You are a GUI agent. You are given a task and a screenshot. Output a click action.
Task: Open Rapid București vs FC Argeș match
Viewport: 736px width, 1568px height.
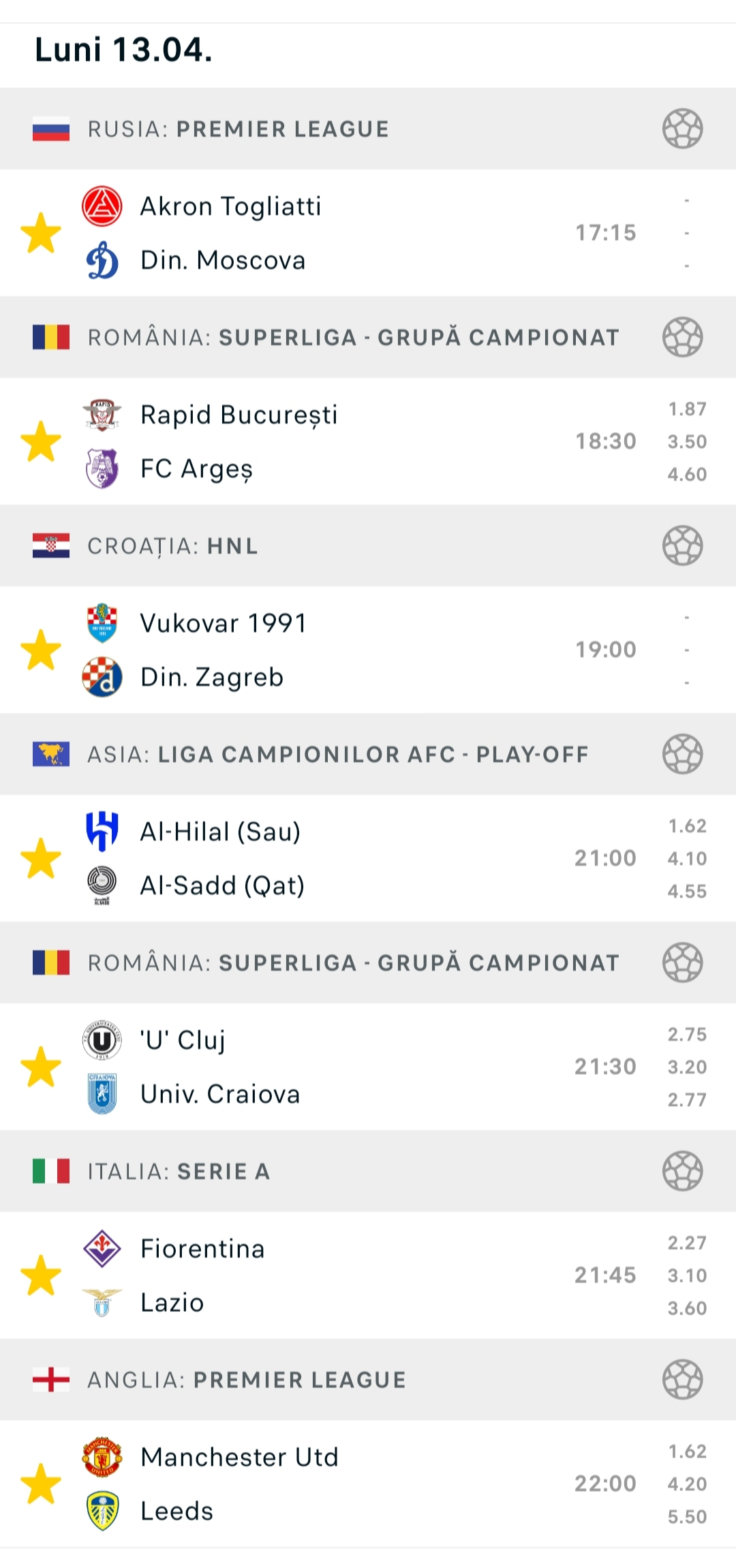368,441
